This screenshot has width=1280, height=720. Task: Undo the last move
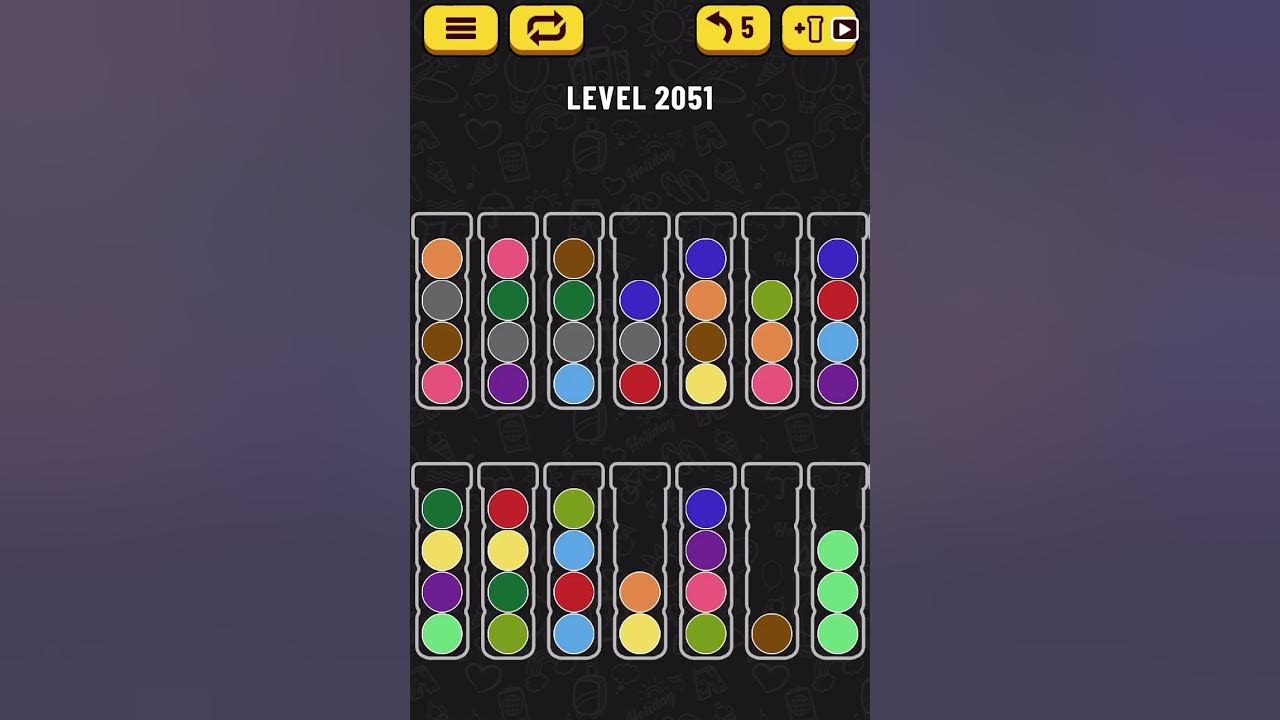pos(732,29)
